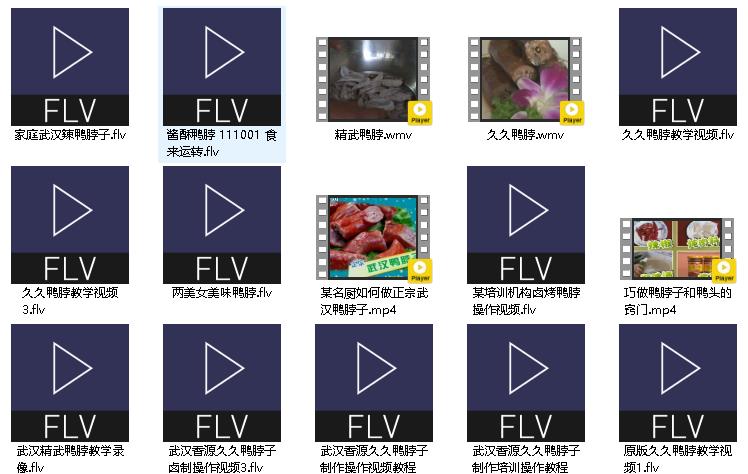Open 家庭武汉辣鸭脖子.flv video file
The image size is (748, 474).
point(70,66)
